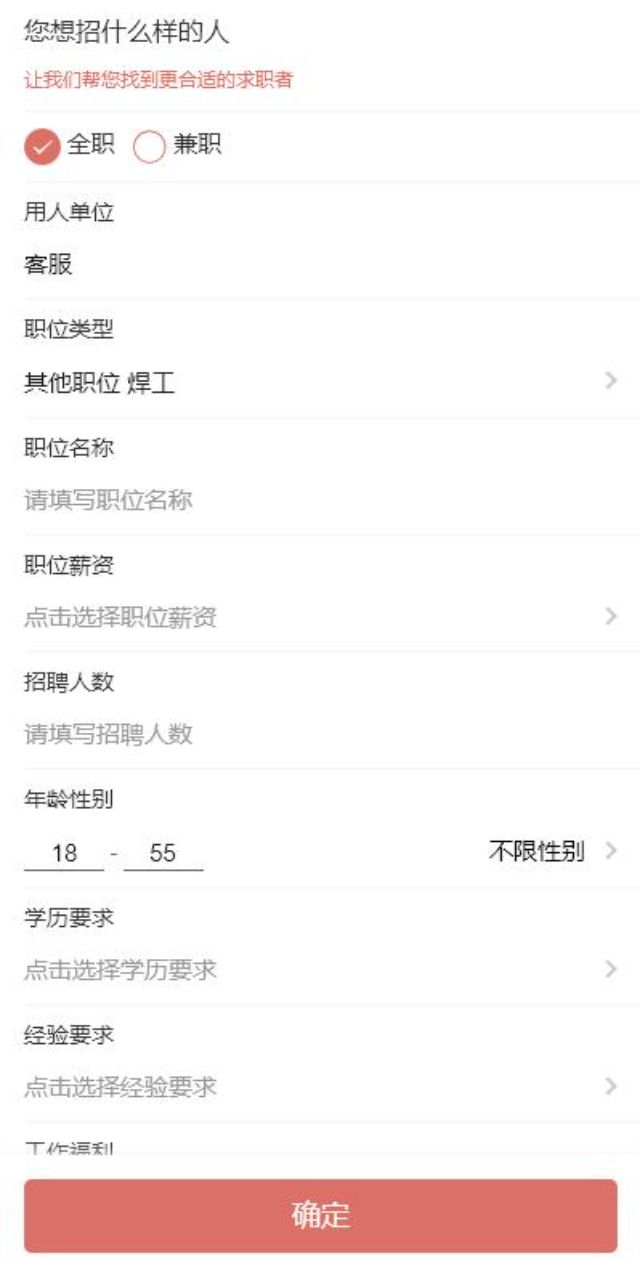The height and width of the screenshot is (1277, 640).
Task: Open the 点击选择经验要求 selector
Action: 320,1087
